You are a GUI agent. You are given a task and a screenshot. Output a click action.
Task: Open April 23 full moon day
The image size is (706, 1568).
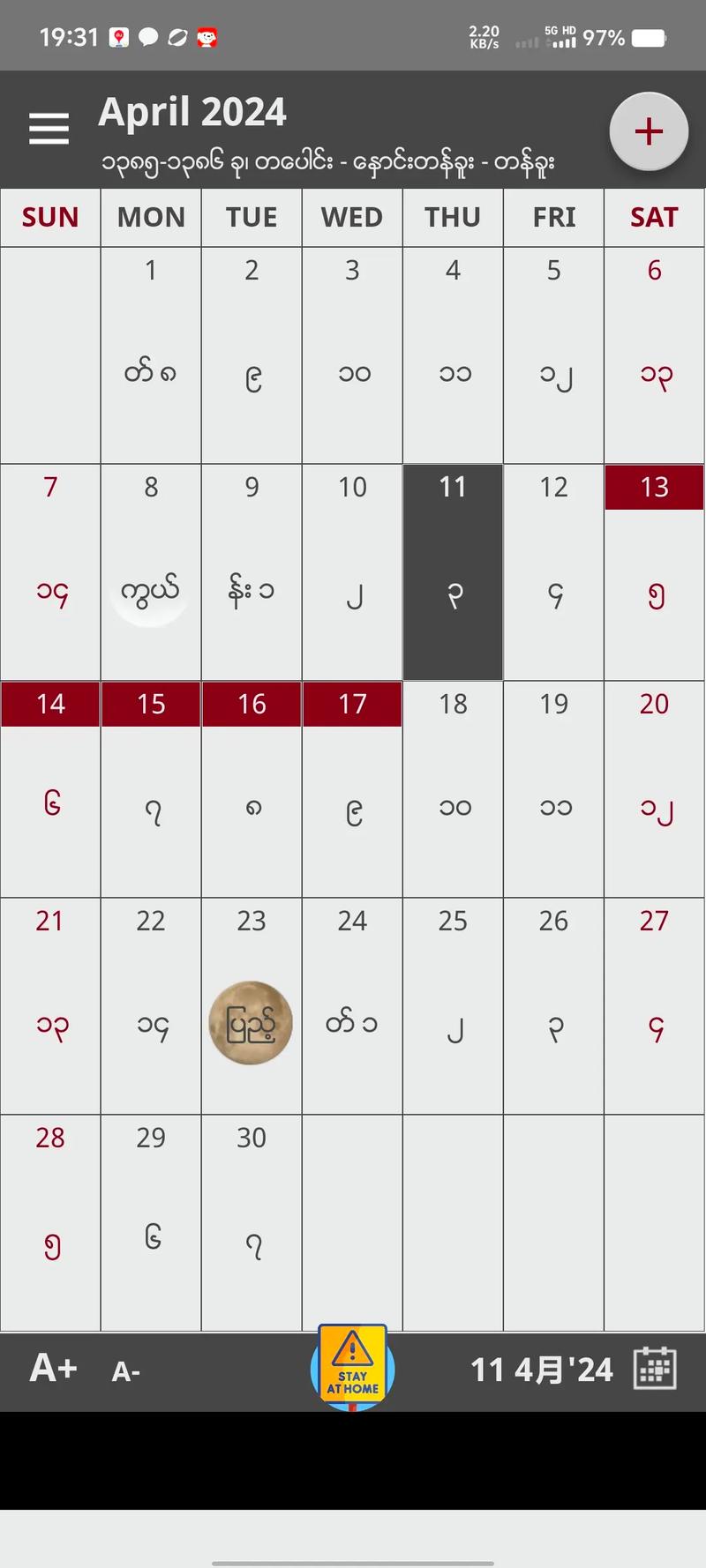pyautogui.click(x=252, y=1006)
